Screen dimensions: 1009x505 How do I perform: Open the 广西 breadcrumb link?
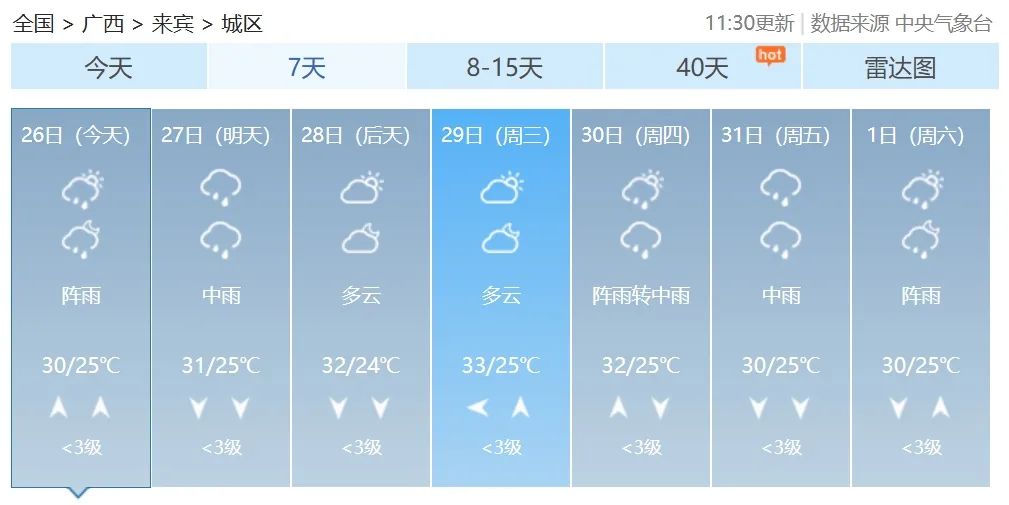(103, 24)
